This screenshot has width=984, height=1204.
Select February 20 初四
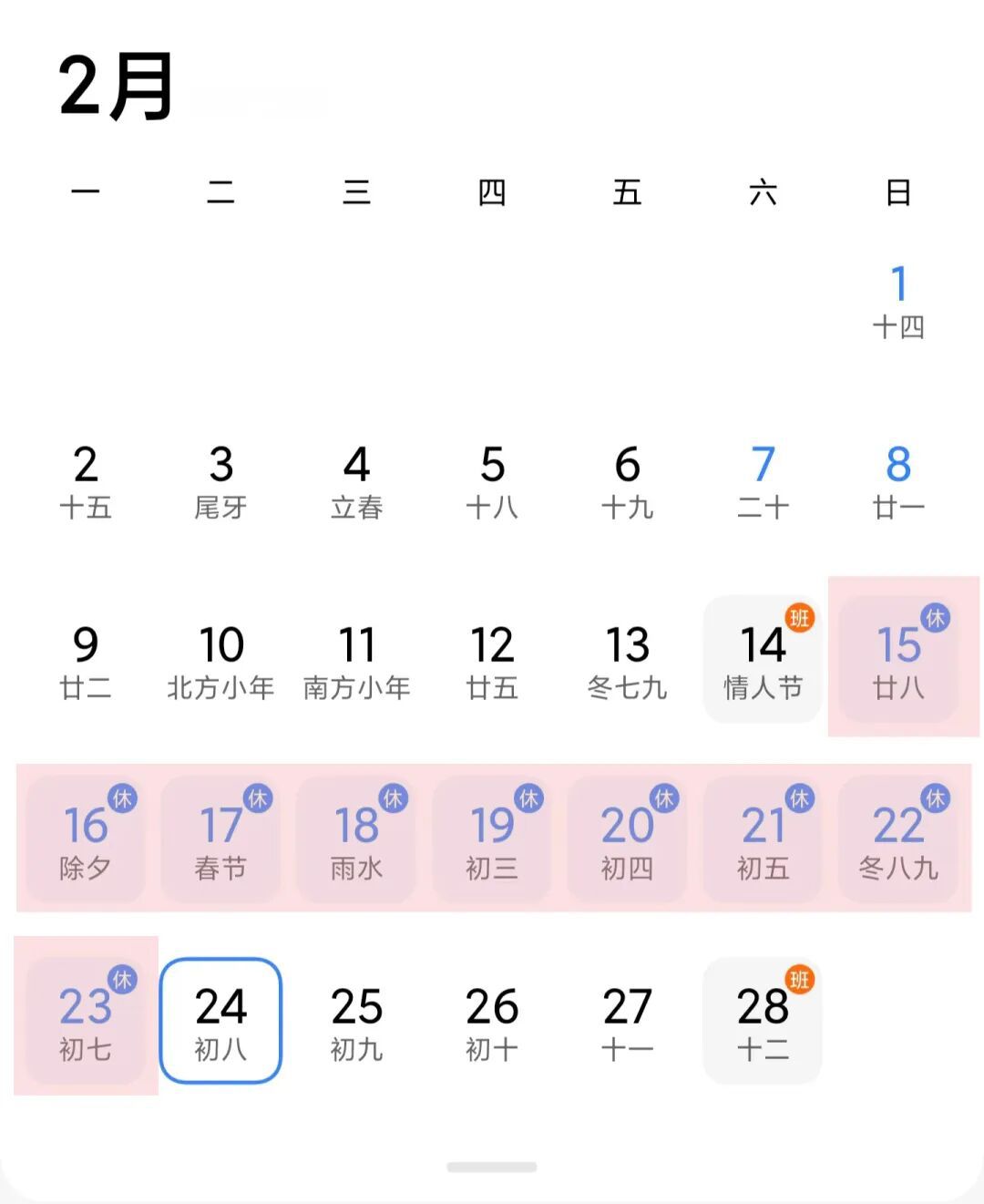[627, 840]
